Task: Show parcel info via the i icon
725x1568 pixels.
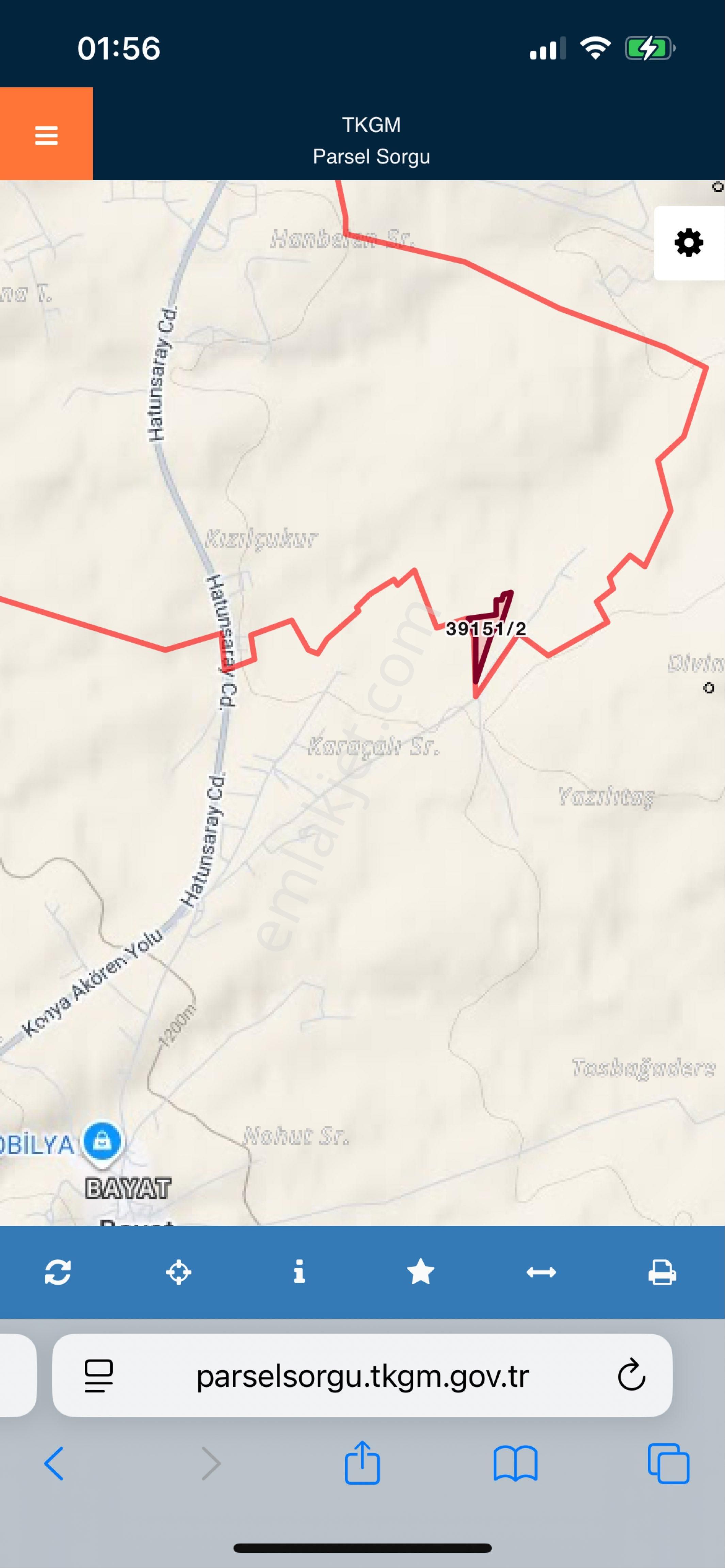Action: [299, 1272]
